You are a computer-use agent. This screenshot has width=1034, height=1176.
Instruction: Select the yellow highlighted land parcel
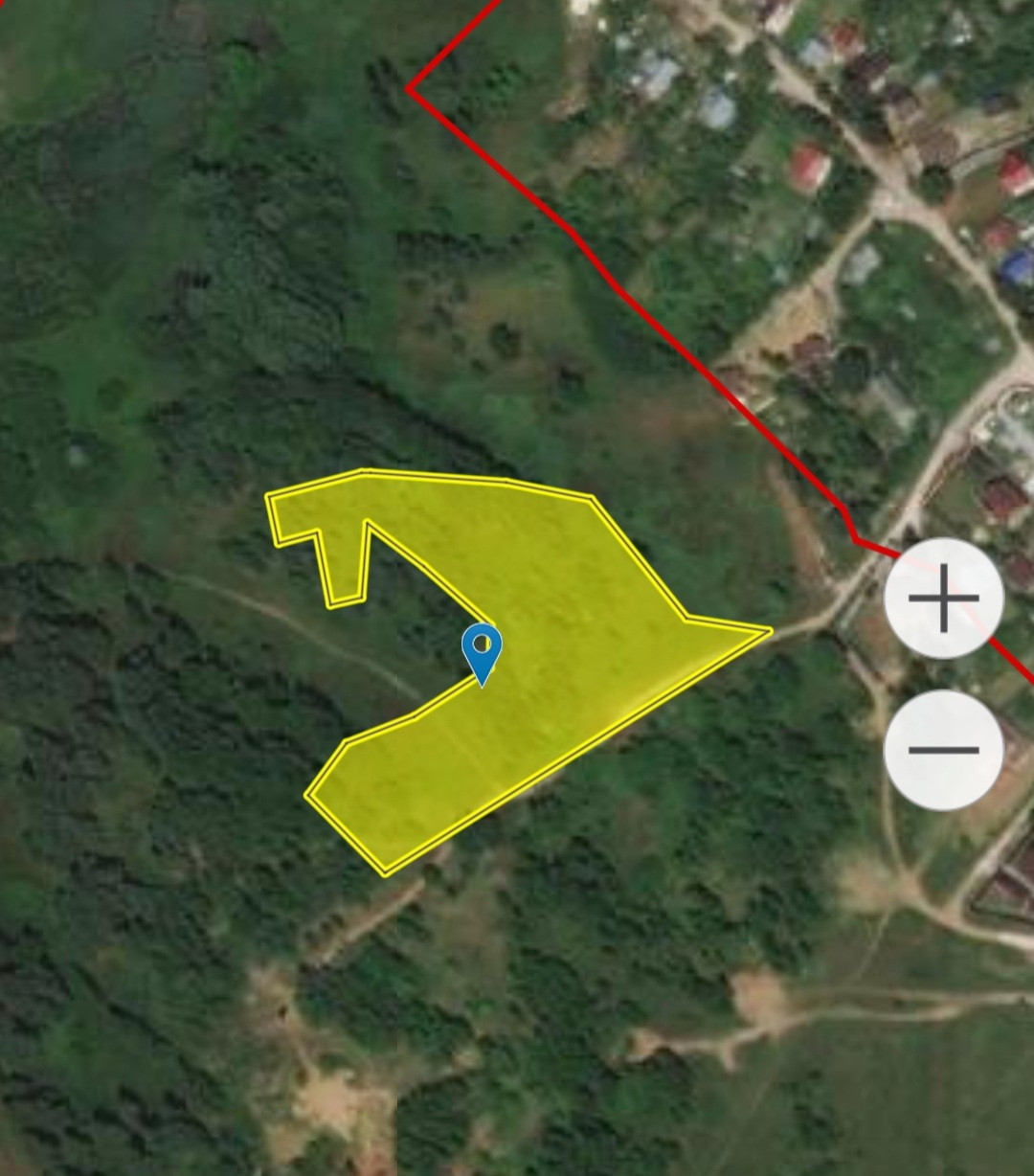(x=565, y=613)
